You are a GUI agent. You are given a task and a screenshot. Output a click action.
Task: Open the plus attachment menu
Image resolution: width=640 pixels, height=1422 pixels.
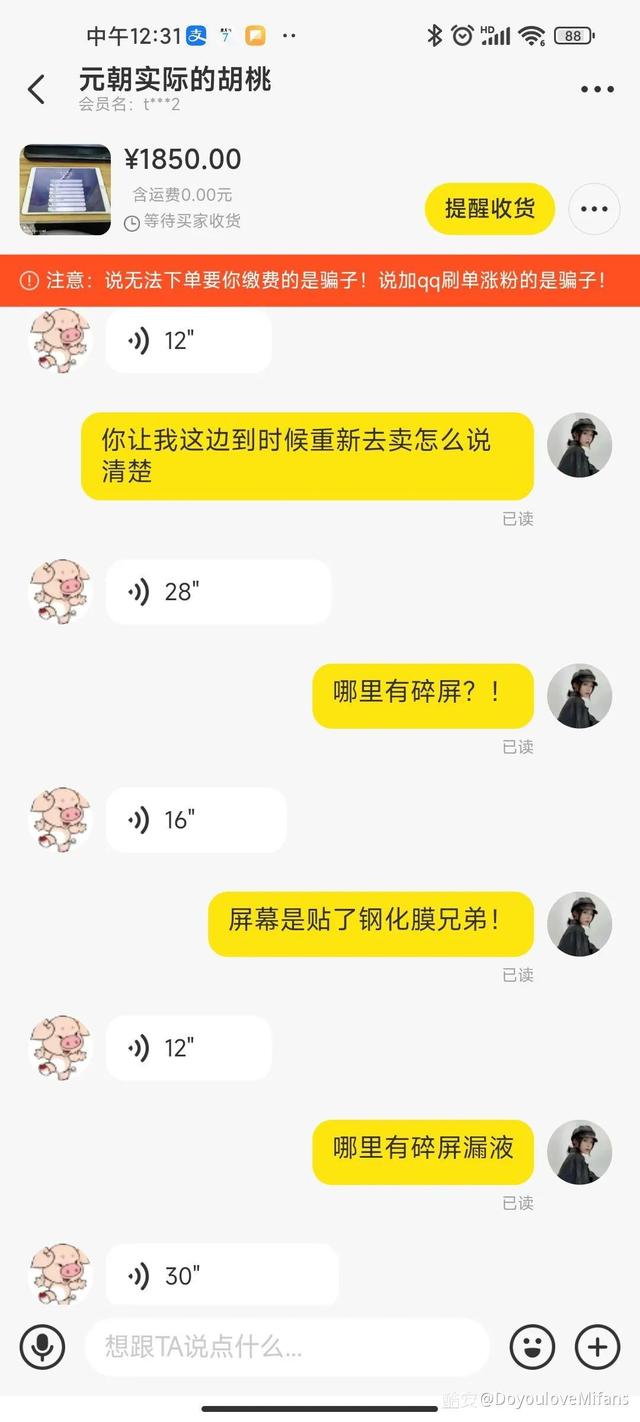[x=597, y=1347]
